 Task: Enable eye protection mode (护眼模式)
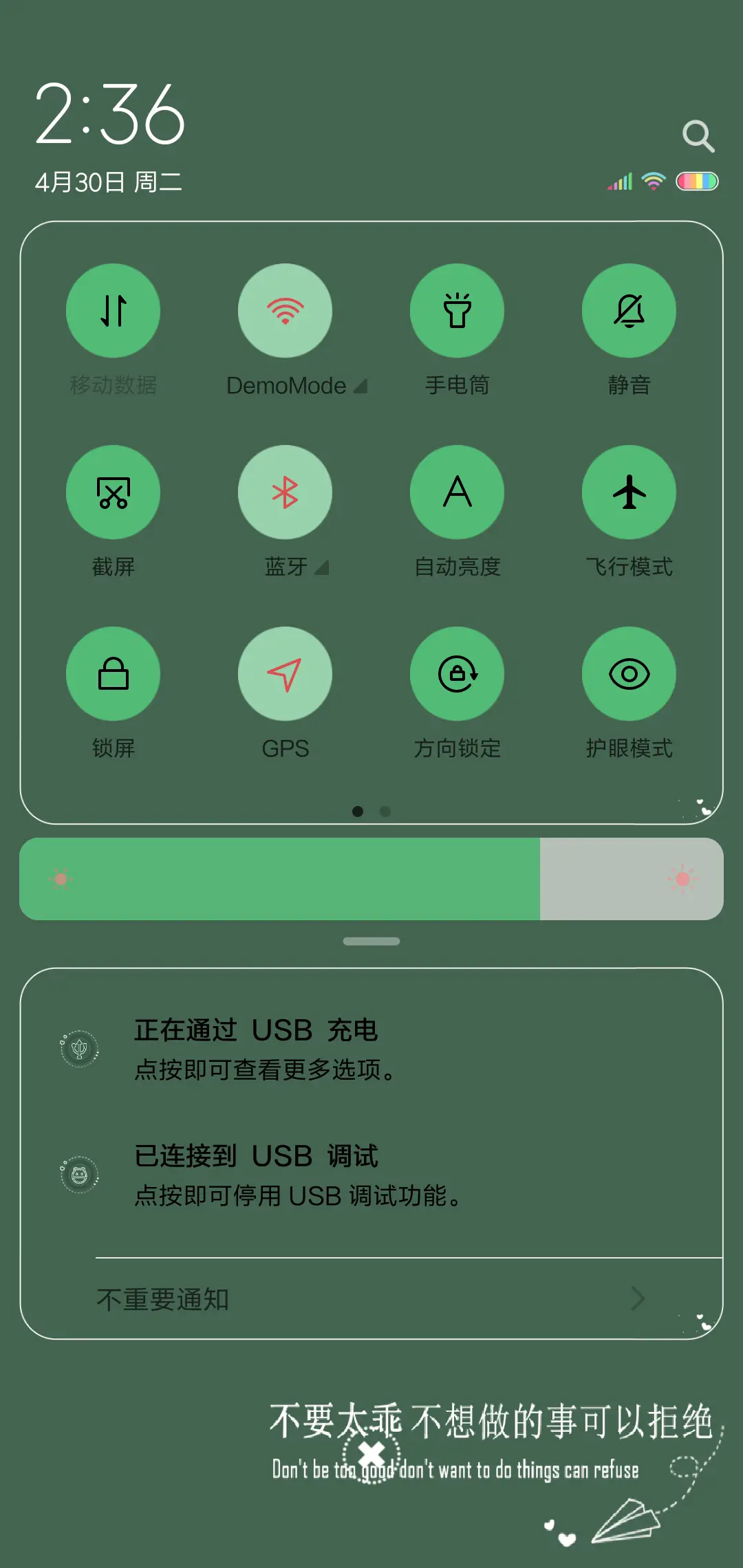(629, 674)
